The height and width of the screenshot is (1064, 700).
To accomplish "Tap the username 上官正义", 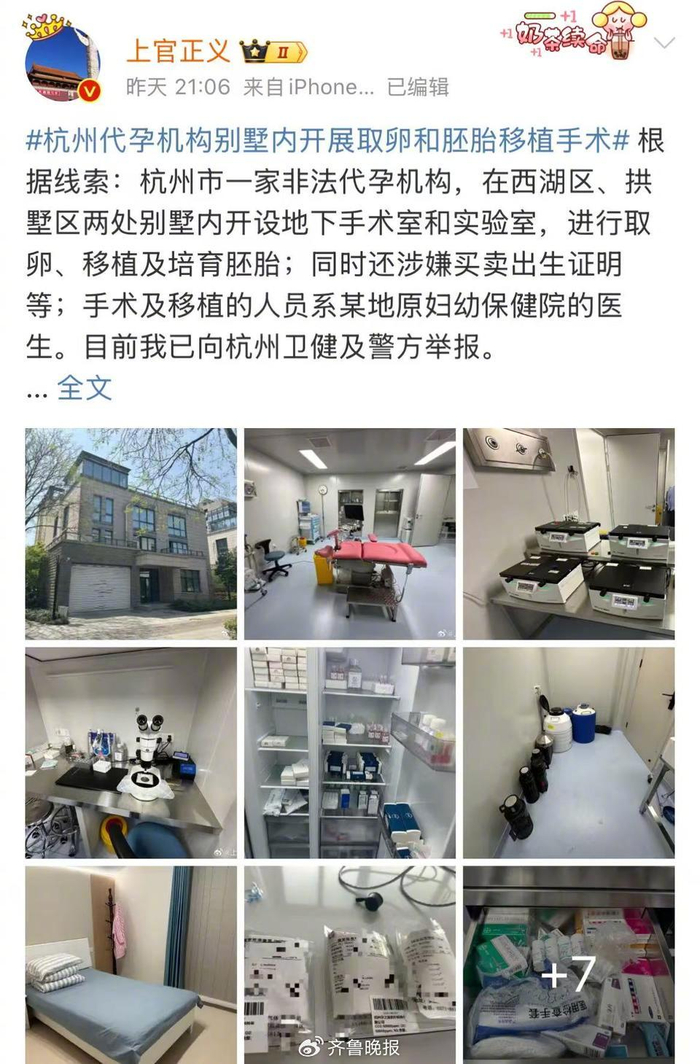I will pos(178,50).
